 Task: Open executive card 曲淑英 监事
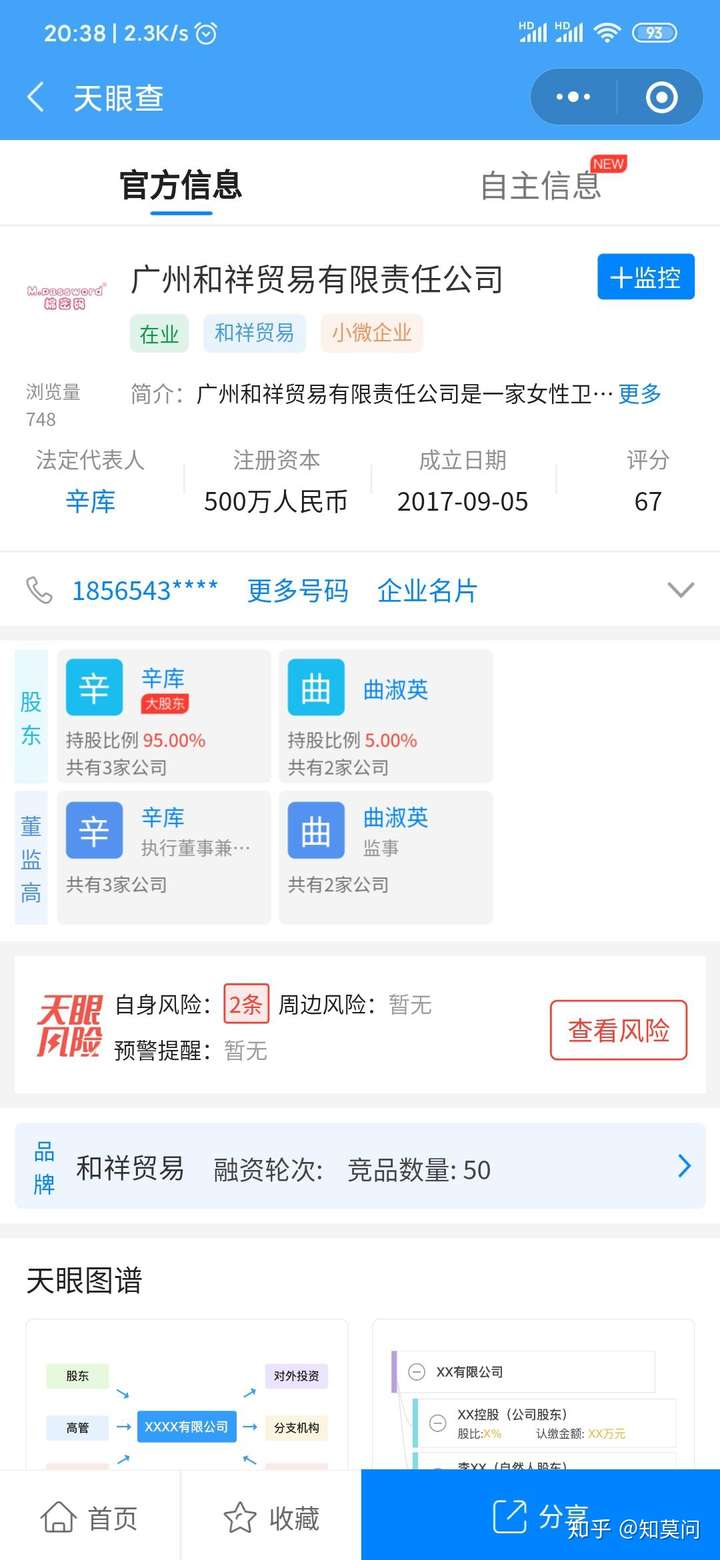[385, 857]
